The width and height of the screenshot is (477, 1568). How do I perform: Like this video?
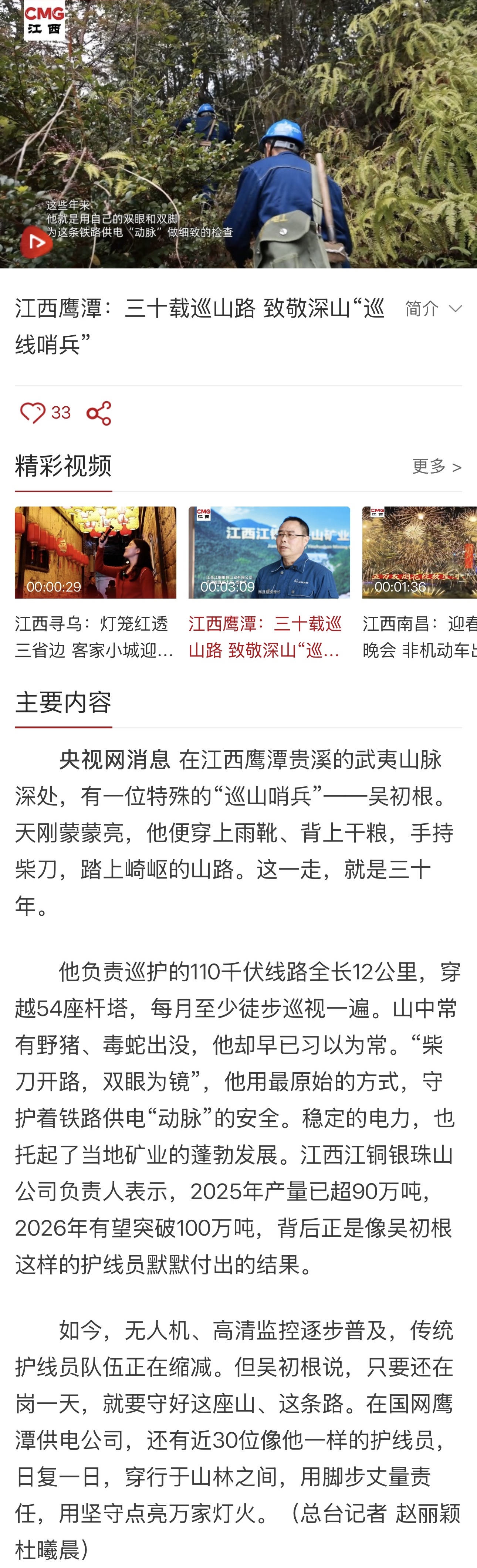(x=33, y=413)
